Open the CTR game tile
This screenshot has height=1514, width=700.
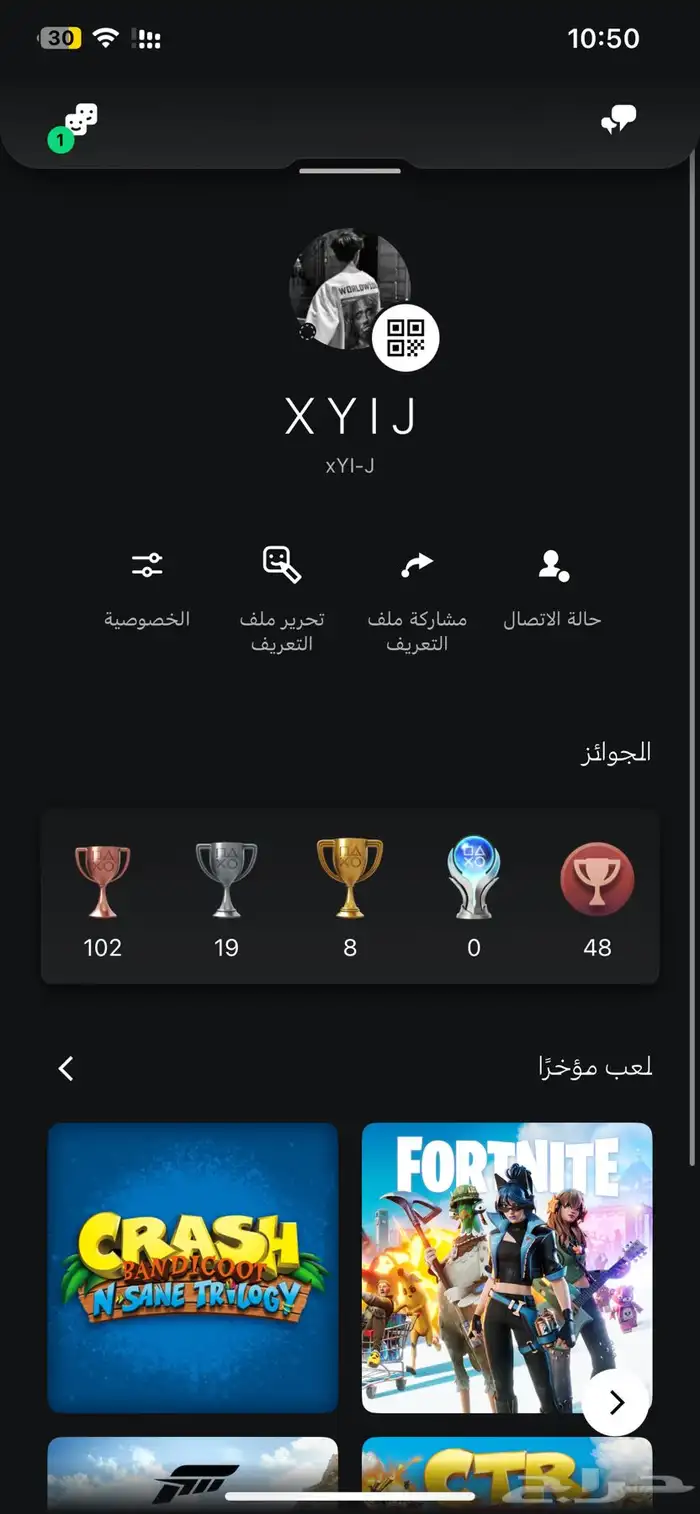coord(506,1473)
